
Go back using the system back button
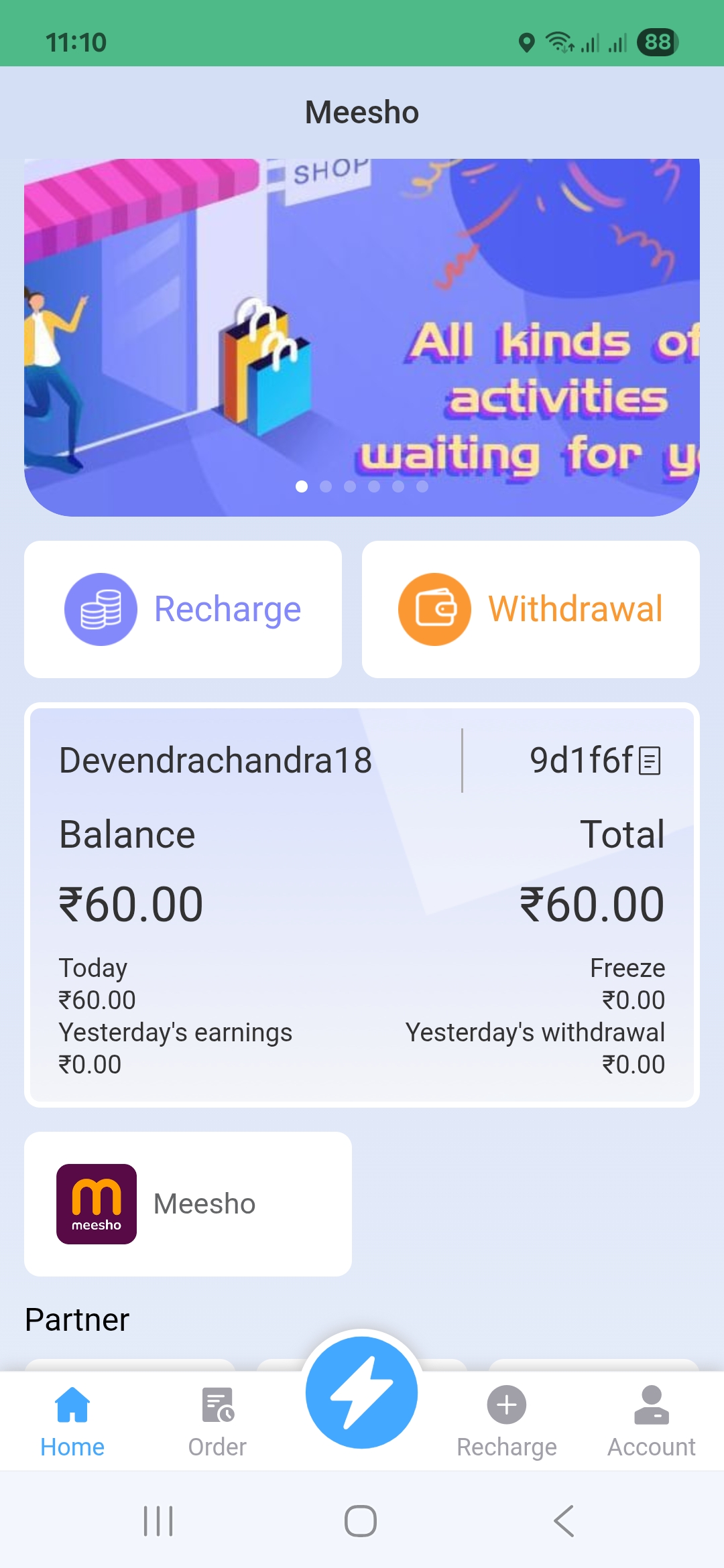564,1521
